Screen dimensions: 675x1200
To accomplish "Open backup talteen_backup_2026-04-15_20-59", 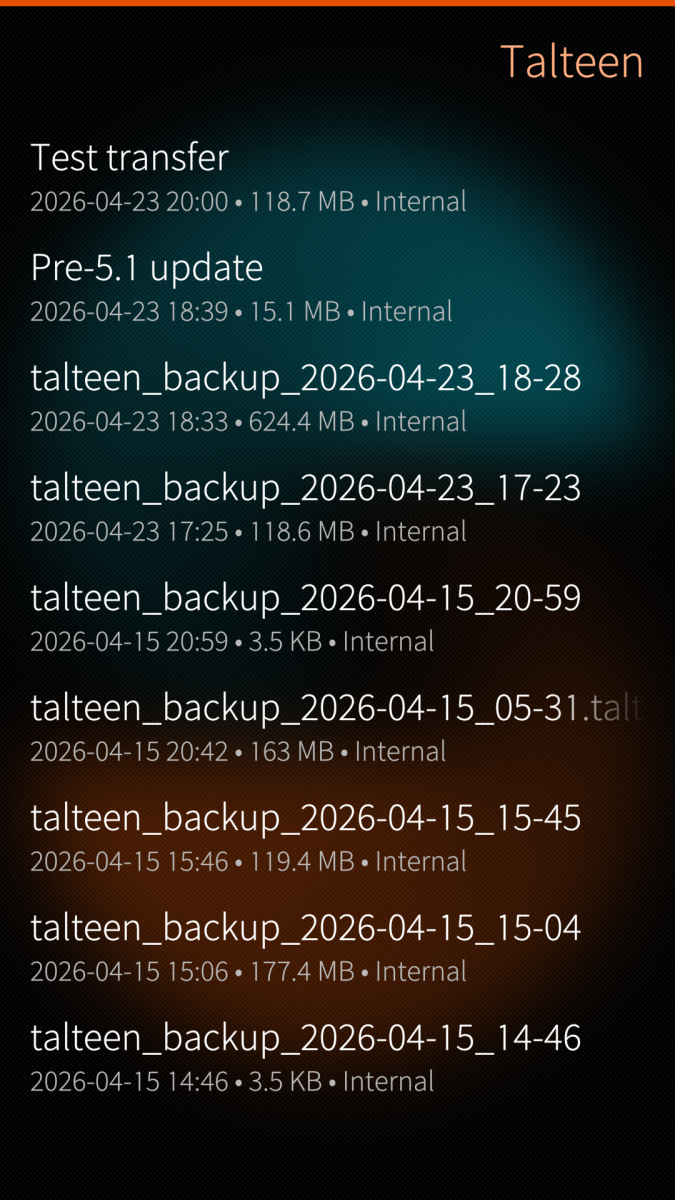I will (x=305, y=617).
